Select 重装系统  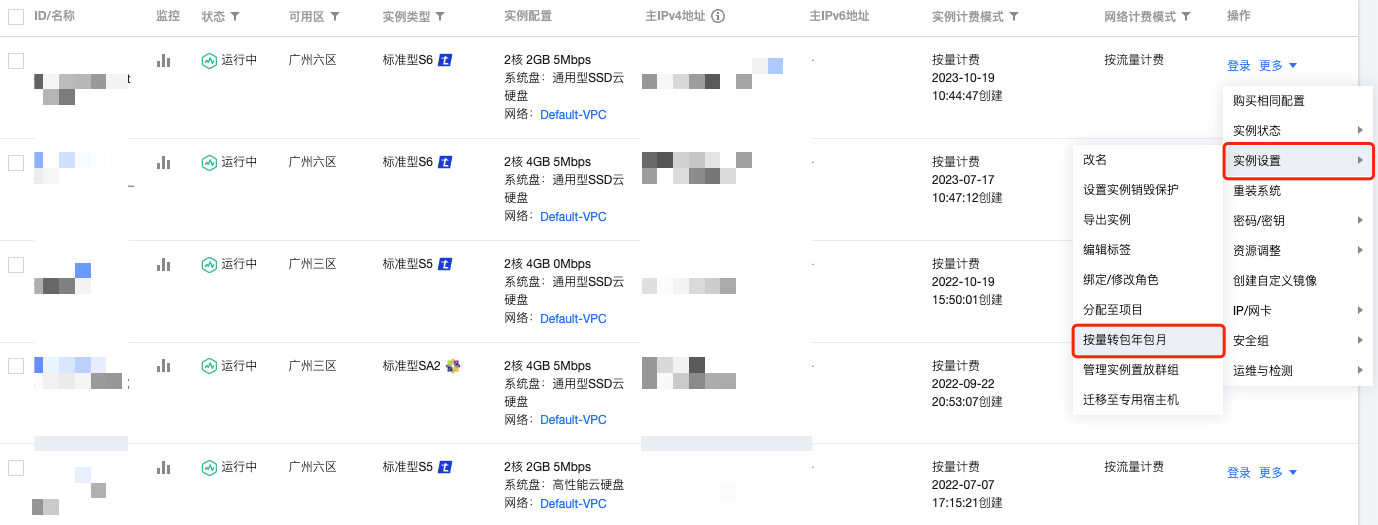[1257, 191]
